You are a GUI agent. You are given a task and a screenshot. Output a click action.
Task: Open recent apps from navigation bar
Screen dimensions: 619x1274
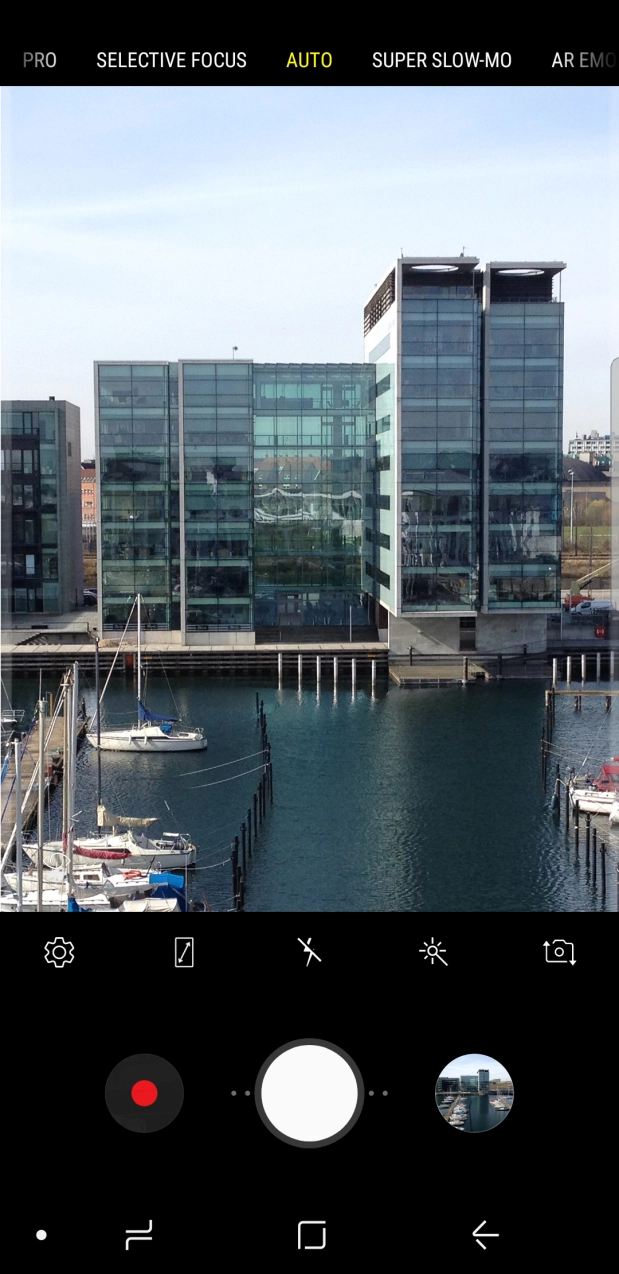coord(139,1236)
